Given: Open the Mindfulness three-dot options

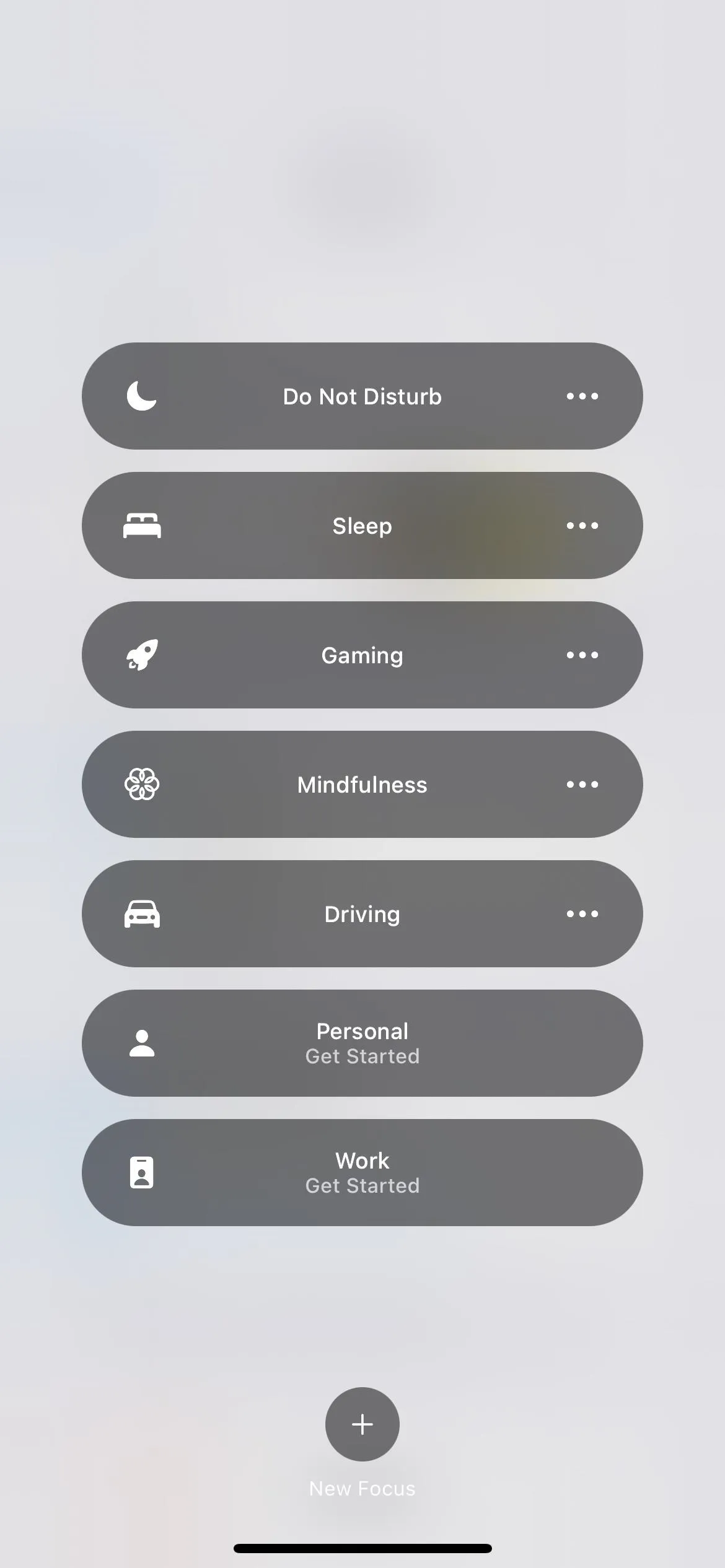Looking at the screenshot, I should 582,784.
